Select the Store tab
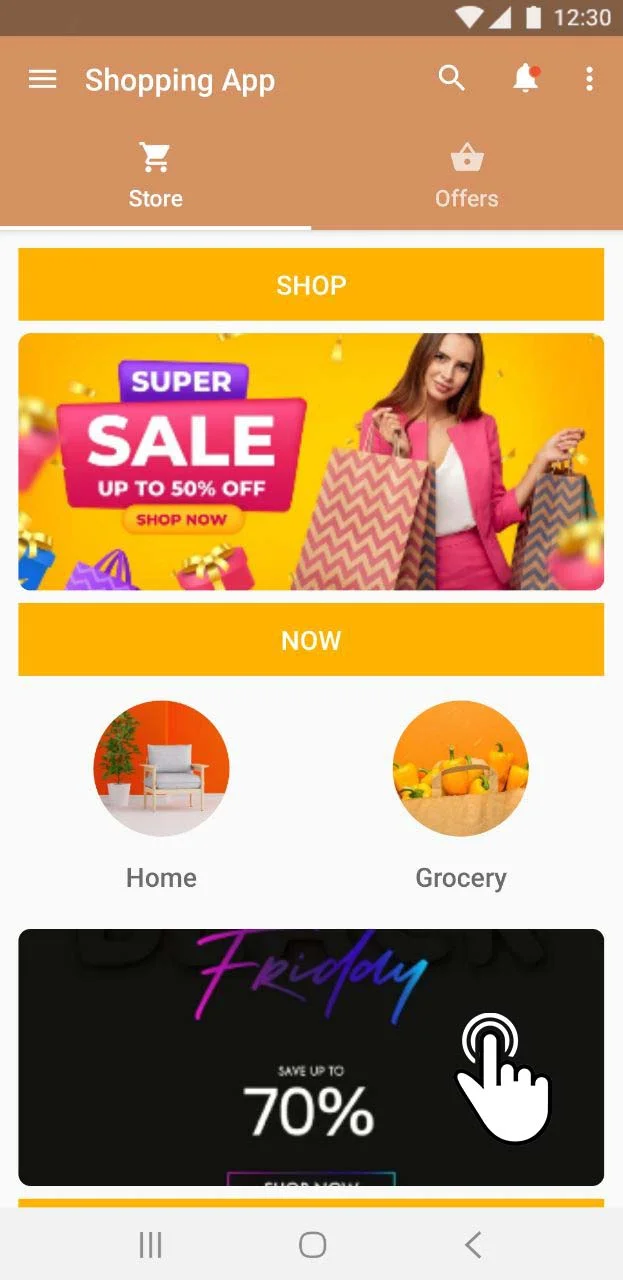 click(x=155, y=177)
